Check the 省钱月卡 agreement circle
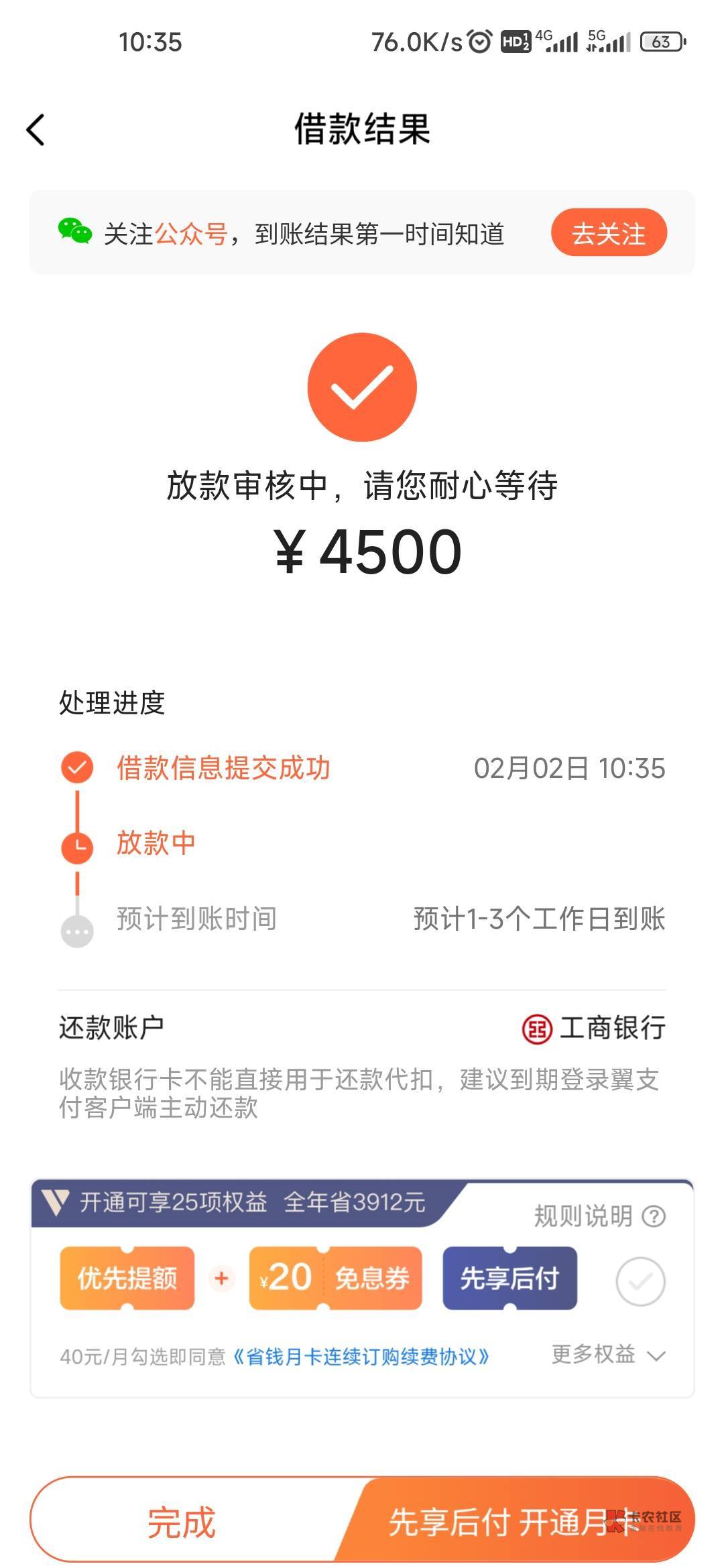Viewport: 724px width, 1568px height. (x=640, y=1281)
